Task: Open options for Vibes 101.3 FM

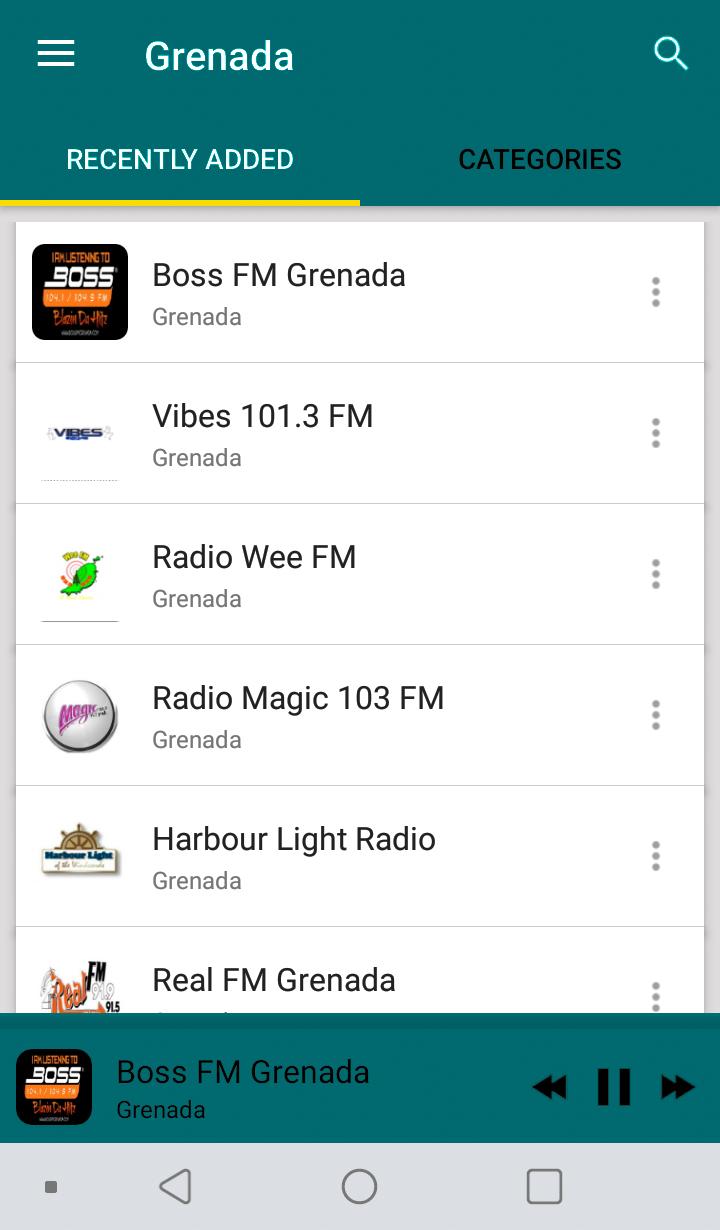Action: (656, 433)
